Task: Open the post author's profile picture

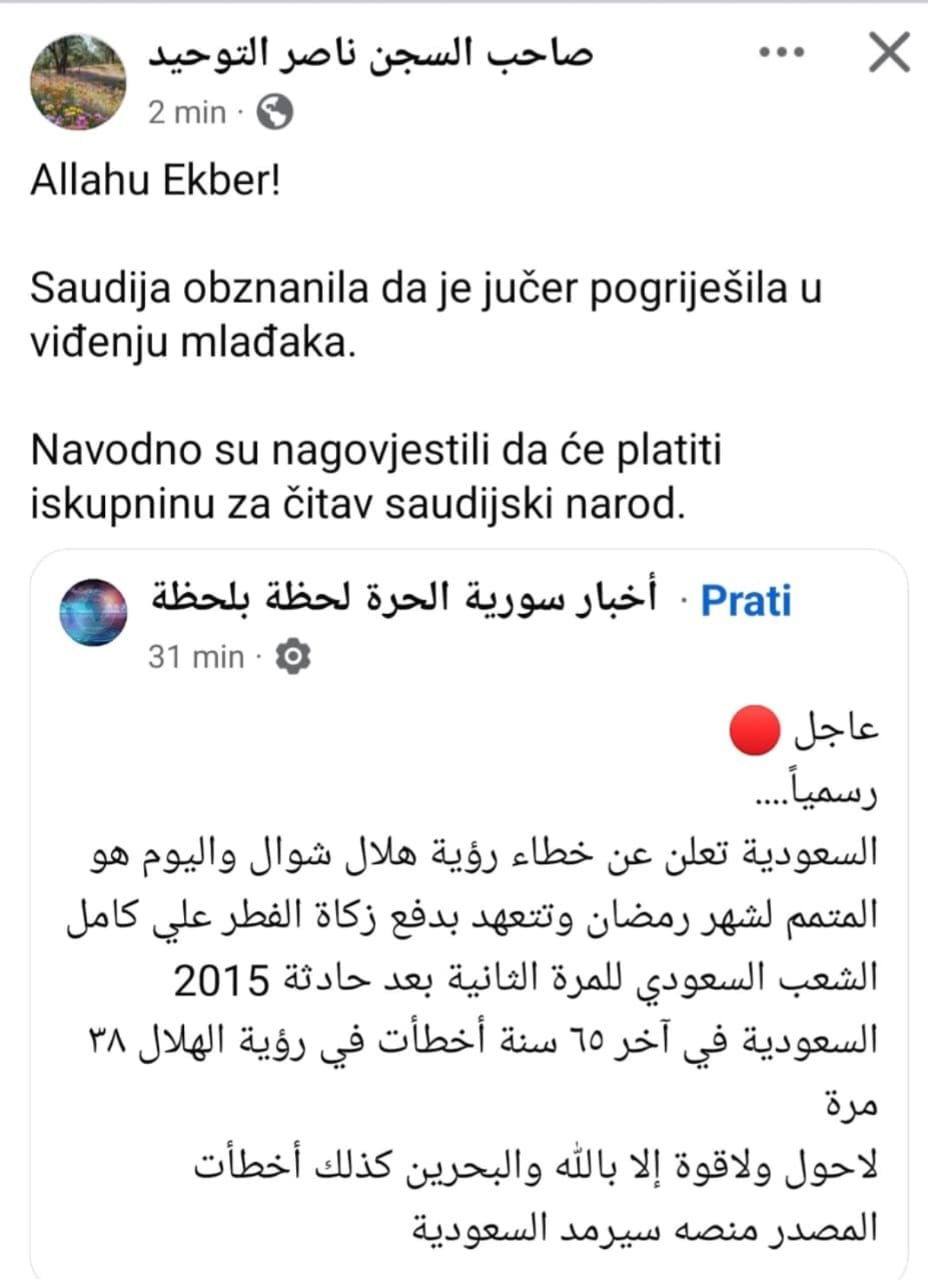Action: (x=80, y=82)
